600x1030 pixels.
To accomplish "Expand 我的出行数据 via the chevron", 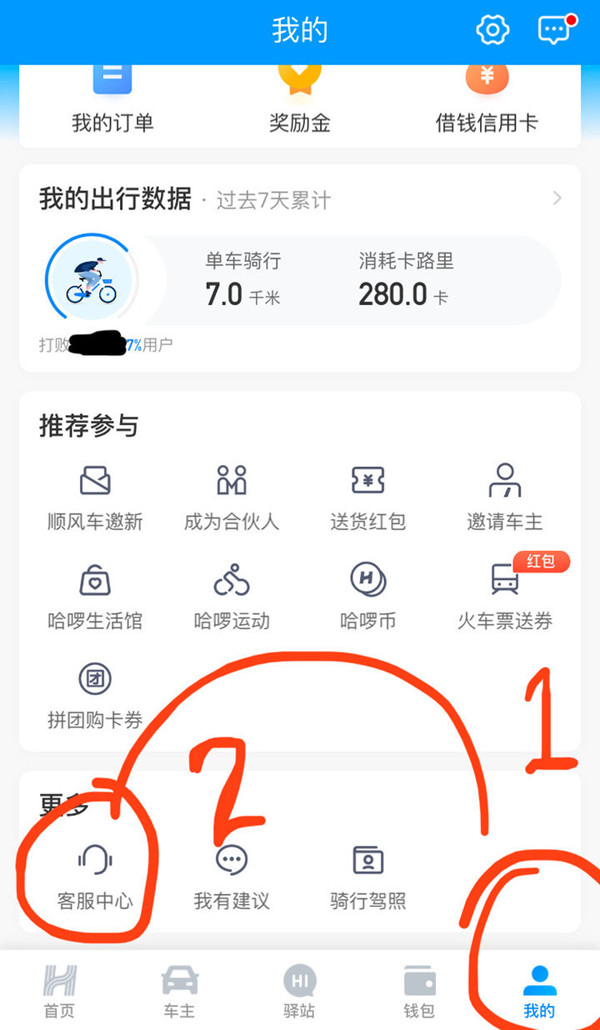I will [557, 199].
